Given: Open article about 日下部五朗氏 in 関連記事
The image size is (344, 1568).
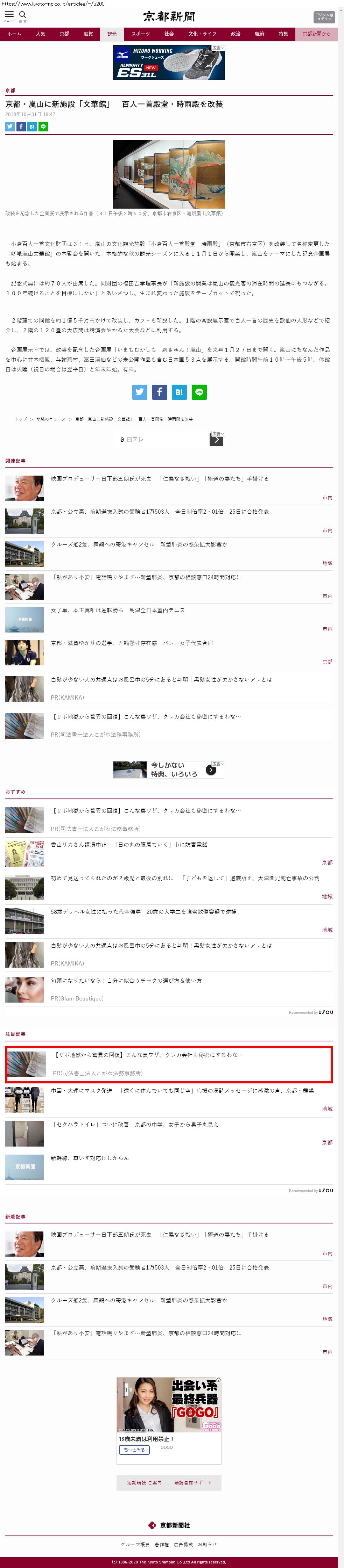Looking at the screenshot, I should coord(159,478).
